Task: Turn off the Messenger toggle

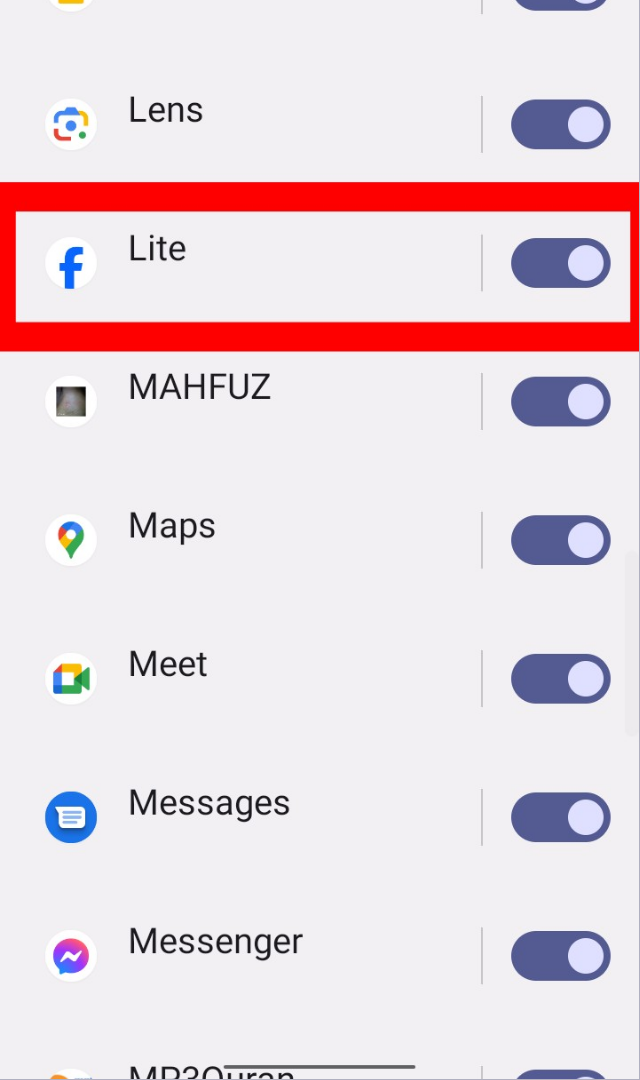Action: pos(560,956)
